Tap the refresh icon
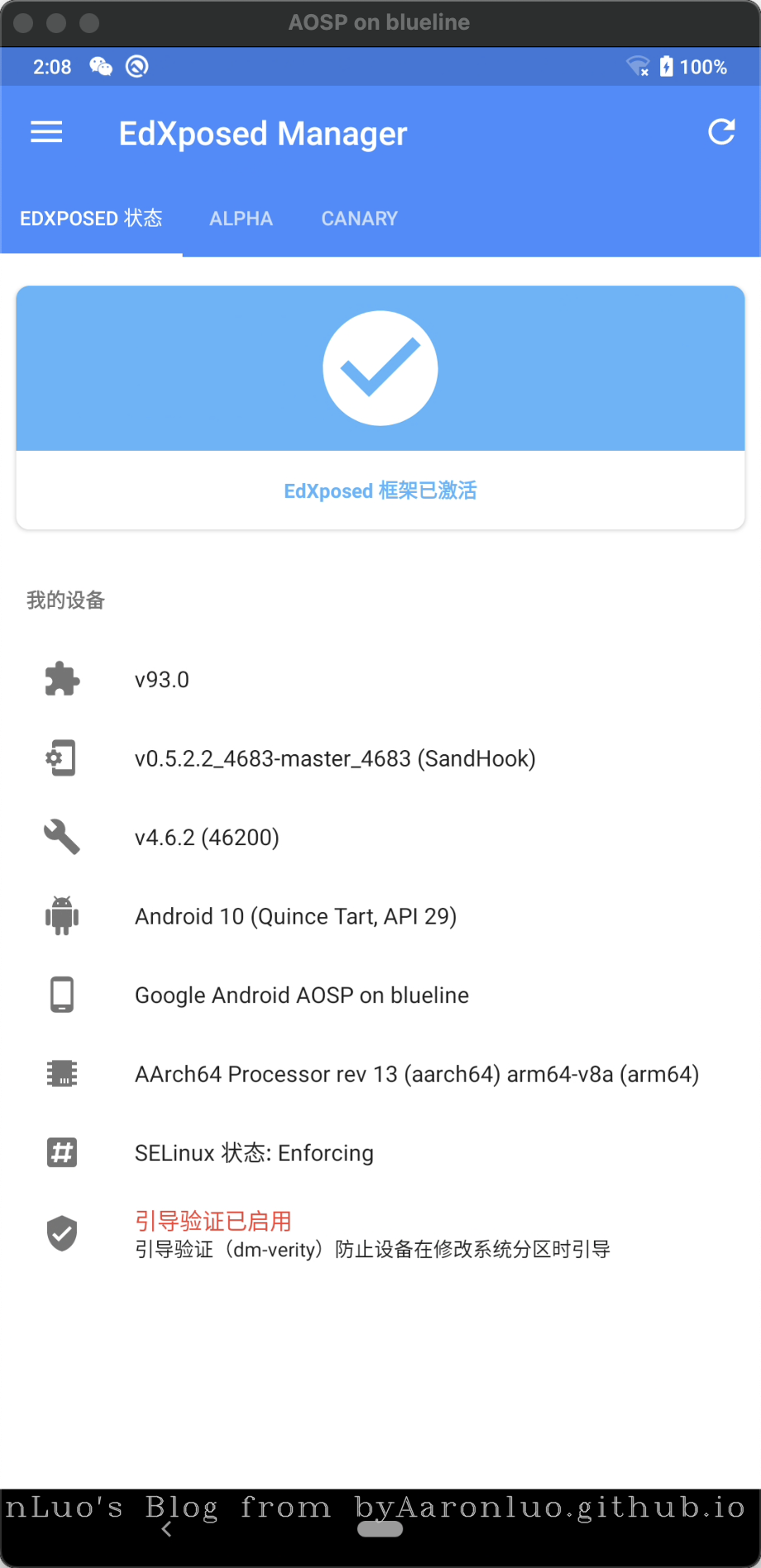Image resolution: width=761 pixels, height=1568 pixels. tap(721, 132)
